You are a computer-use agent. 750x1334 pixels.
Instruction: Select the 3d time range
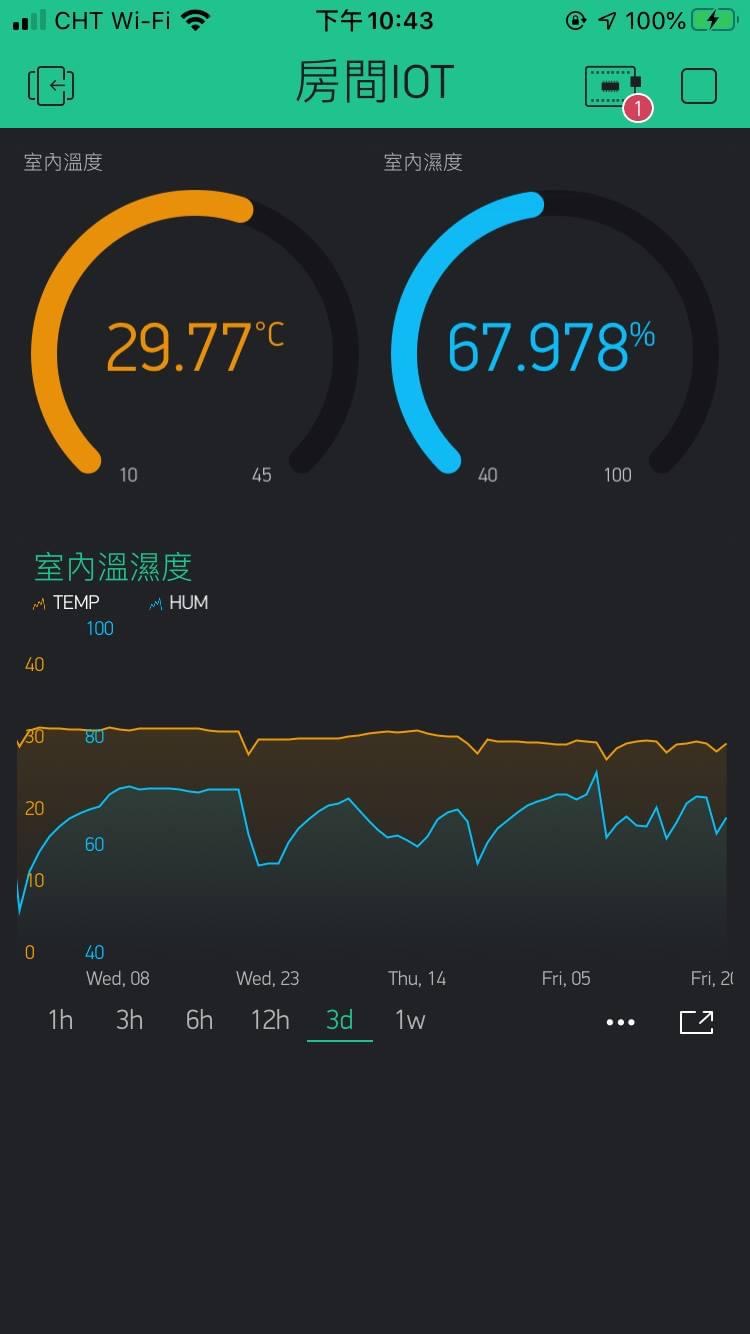[x=340, y=1020]
